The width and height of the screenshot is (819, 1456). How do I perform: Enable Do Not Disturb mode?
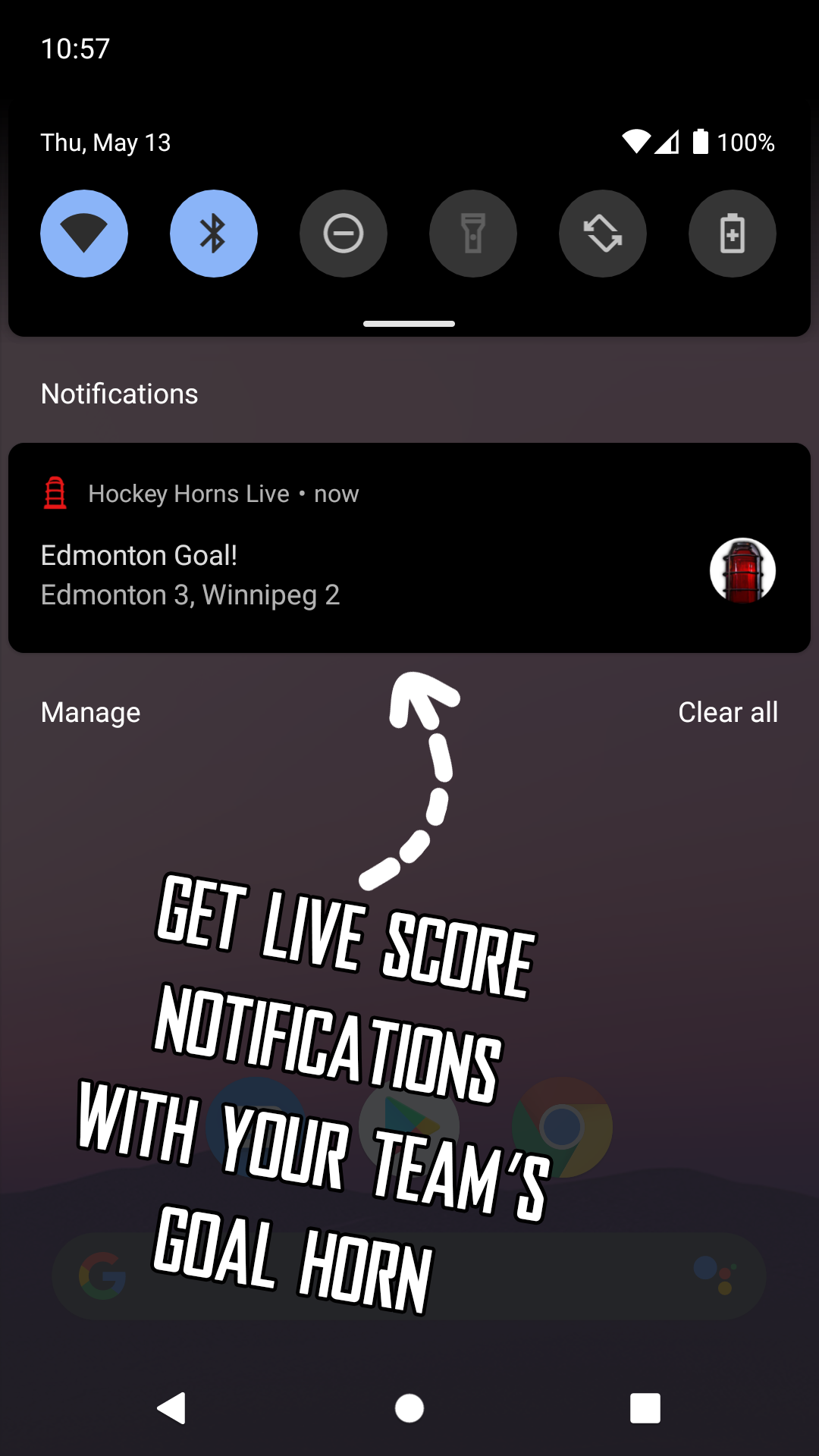click(344, 234)
